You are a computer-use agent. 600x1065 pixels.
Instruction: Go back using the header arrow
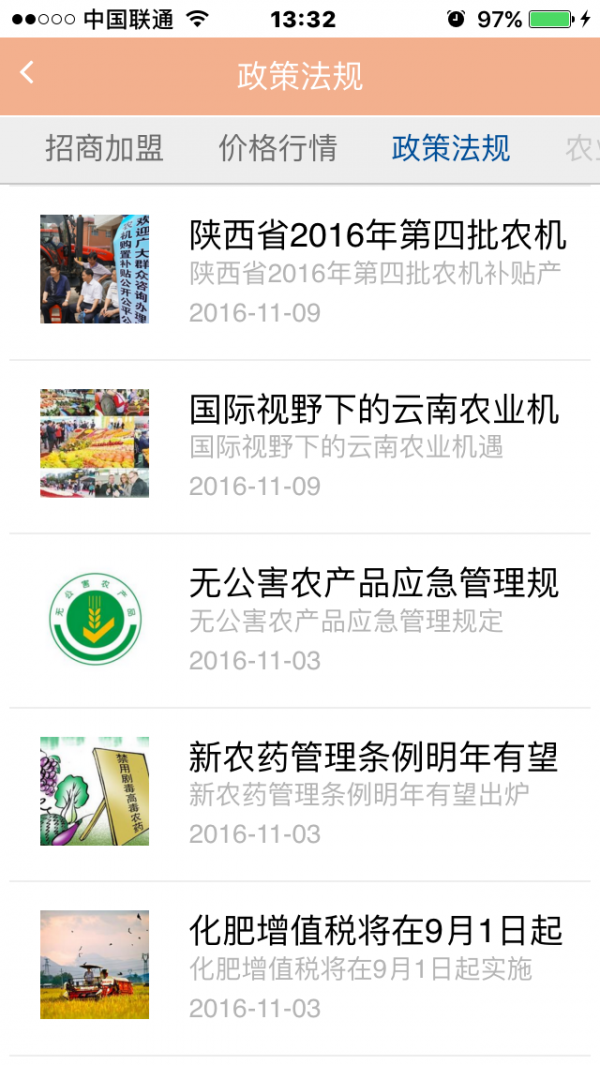click(x=27, y=73)
